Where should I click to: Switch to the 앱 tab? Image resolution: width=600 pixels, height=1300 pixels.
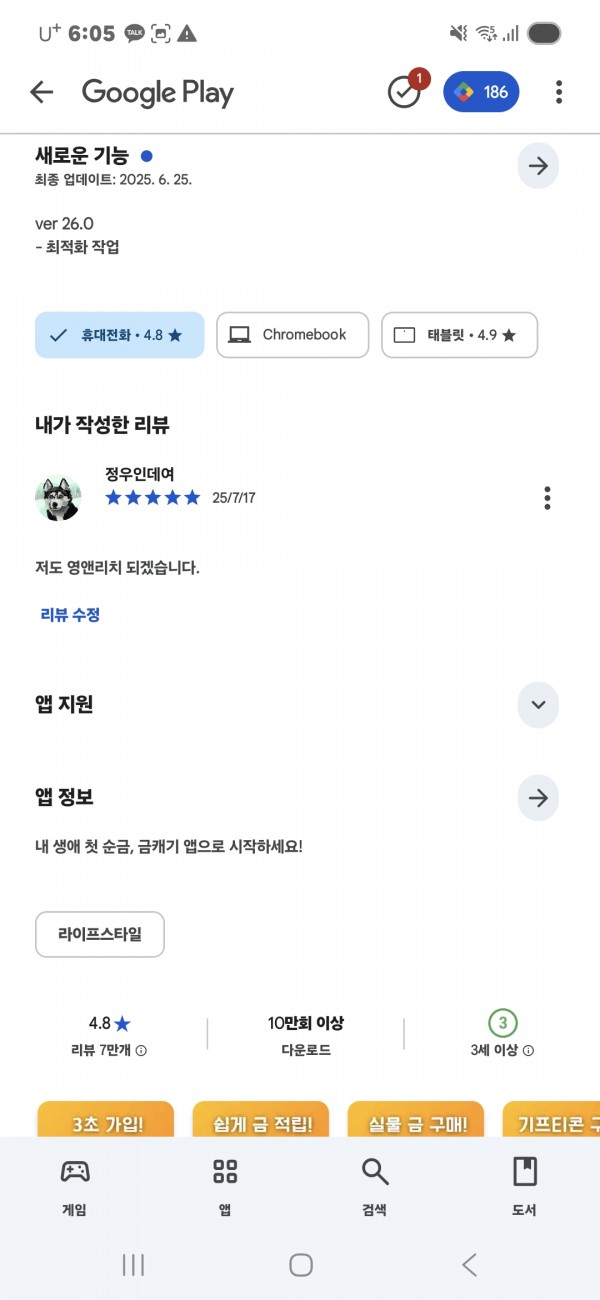tap(225, 1186)
